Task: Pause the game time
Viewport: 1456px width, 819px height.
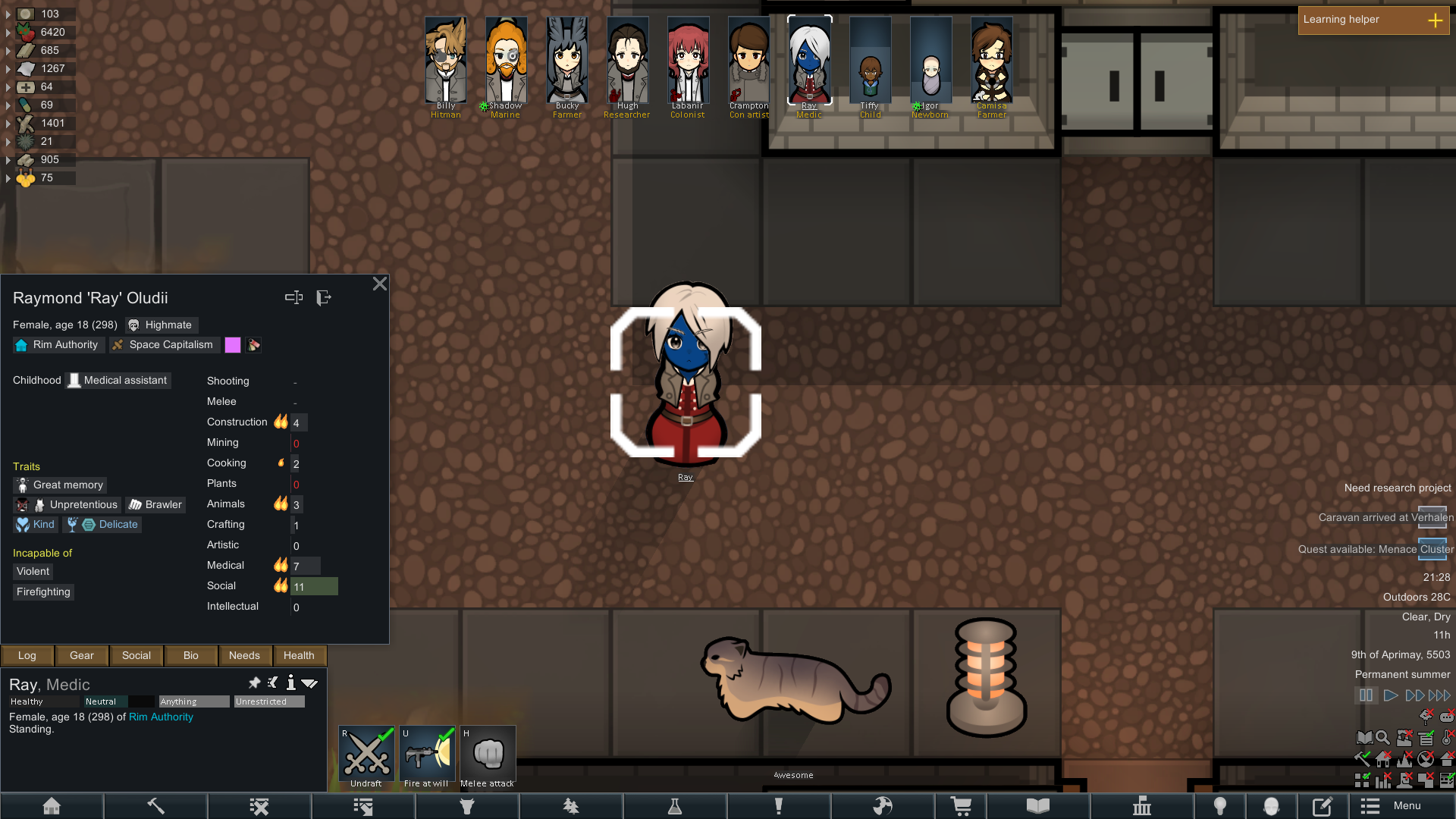Action: coord(1366,695)
